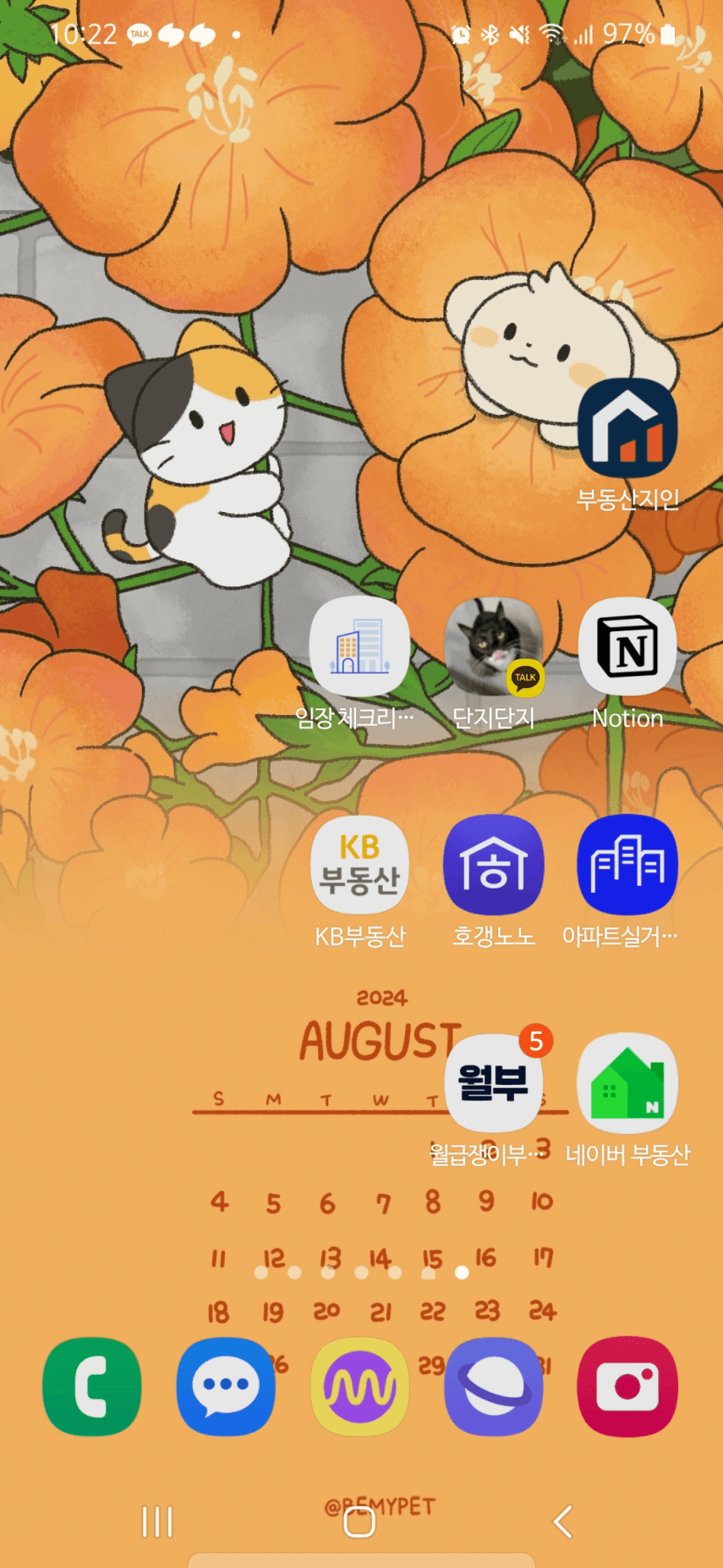Open the 월급쟁이부자들 app with 5 notifications
The image size is (723, 1568).
(494, 1083)
